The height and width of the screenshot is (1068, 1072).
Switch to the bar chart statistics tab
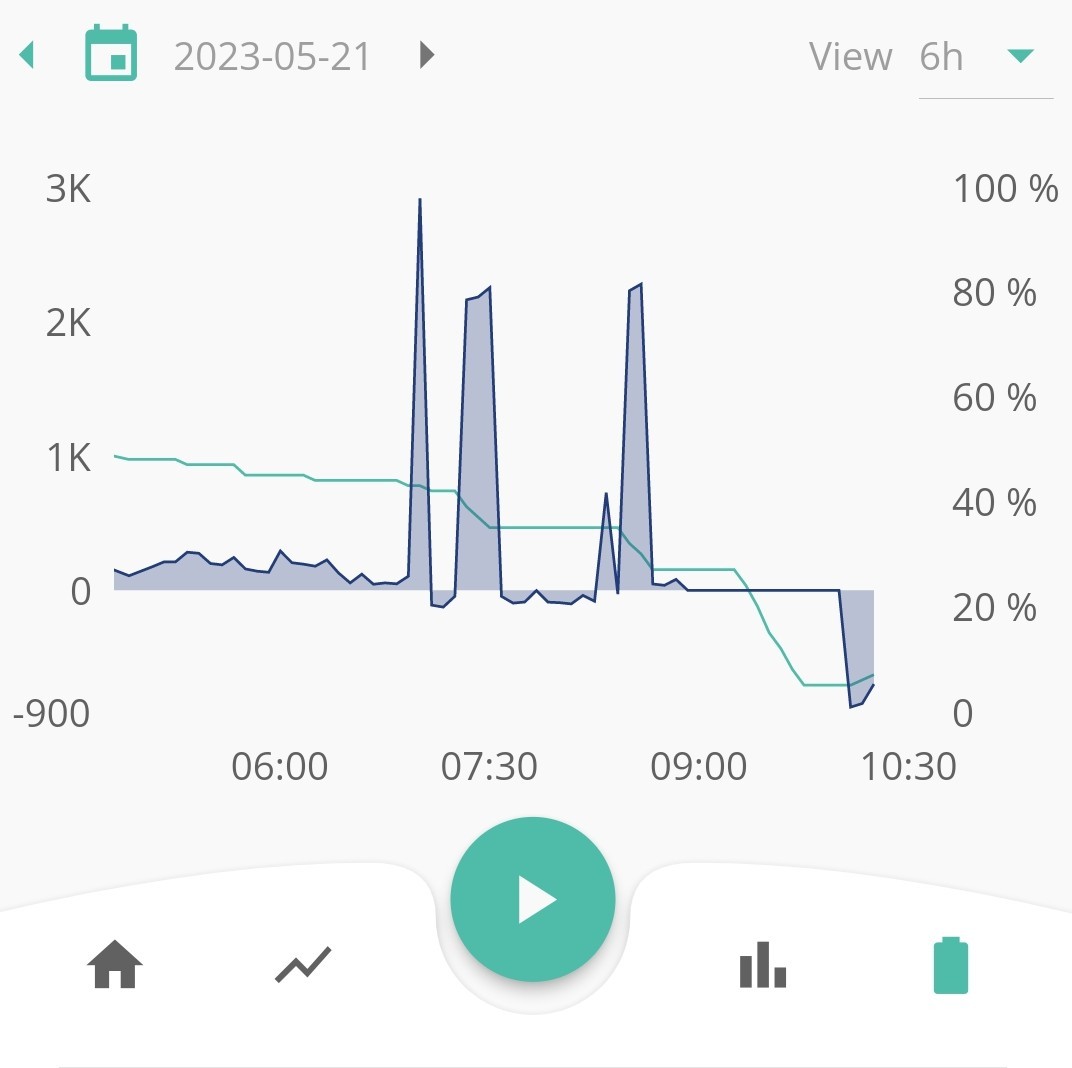[762, 964]
